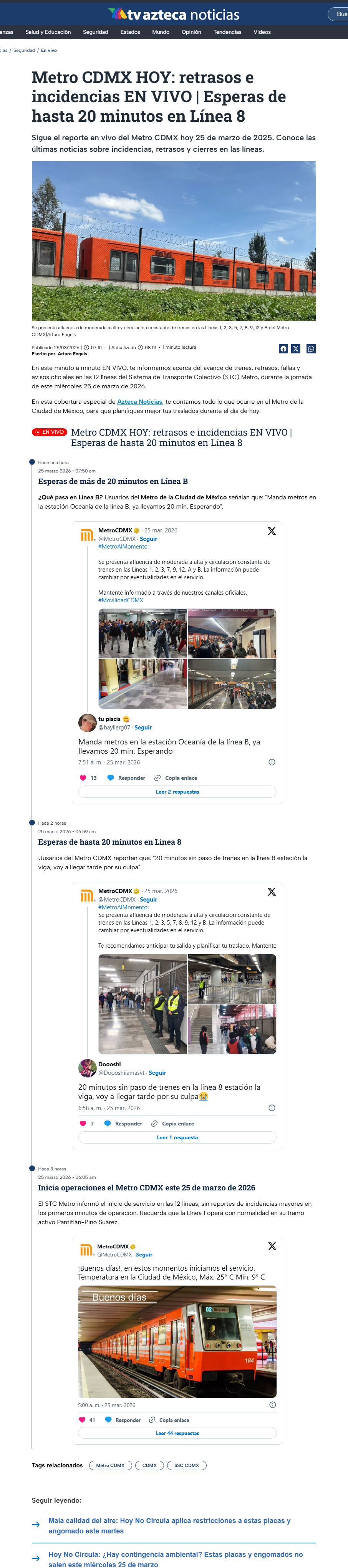Read the 2 replies to the Línea B tweet
348x1568 pixels.
[177, 792]
